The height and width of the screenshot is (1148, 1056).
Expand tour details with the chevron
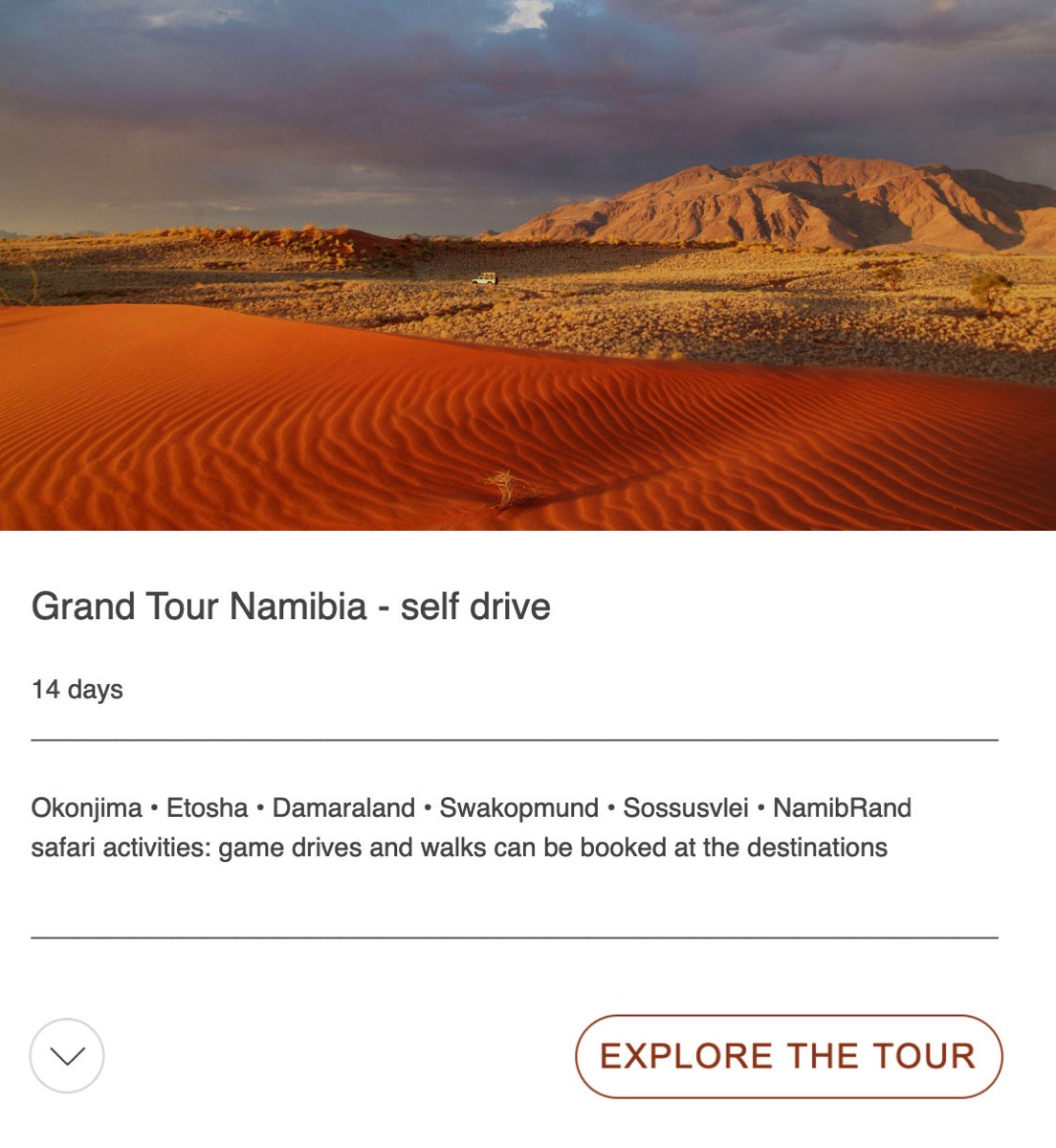(67, 1056)
